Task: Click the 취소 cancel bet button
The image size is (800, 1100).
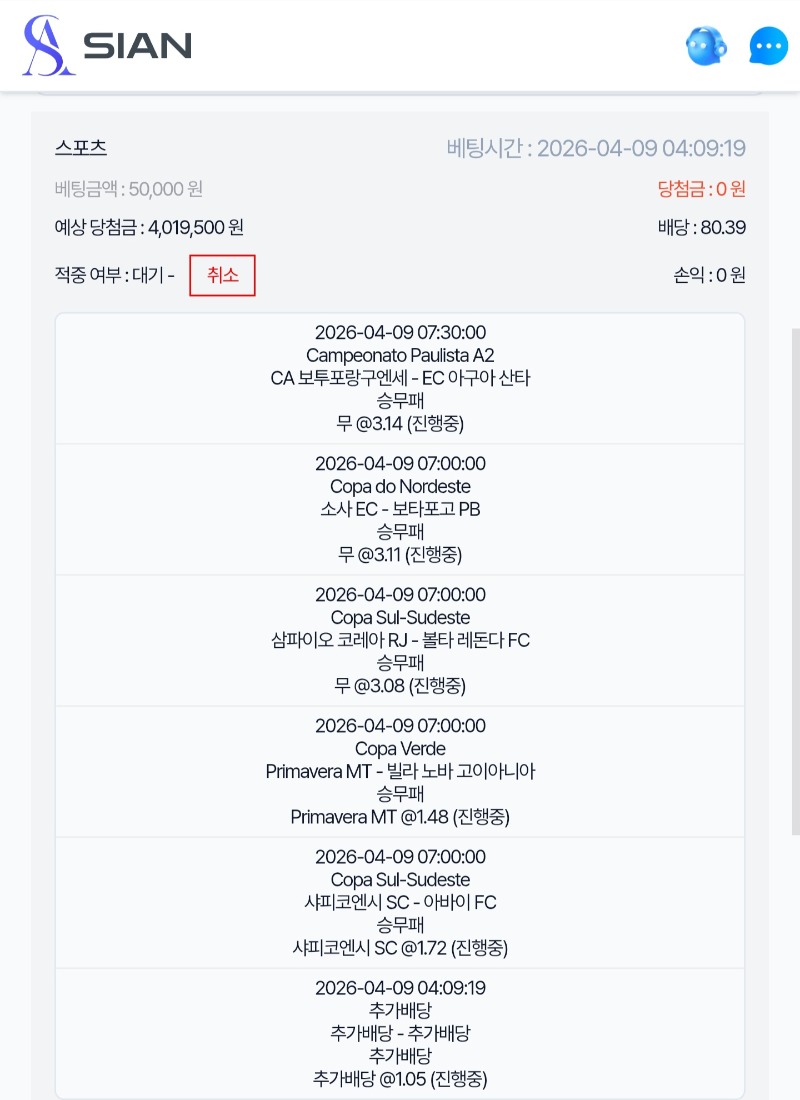Action: [x=222, y=277]
